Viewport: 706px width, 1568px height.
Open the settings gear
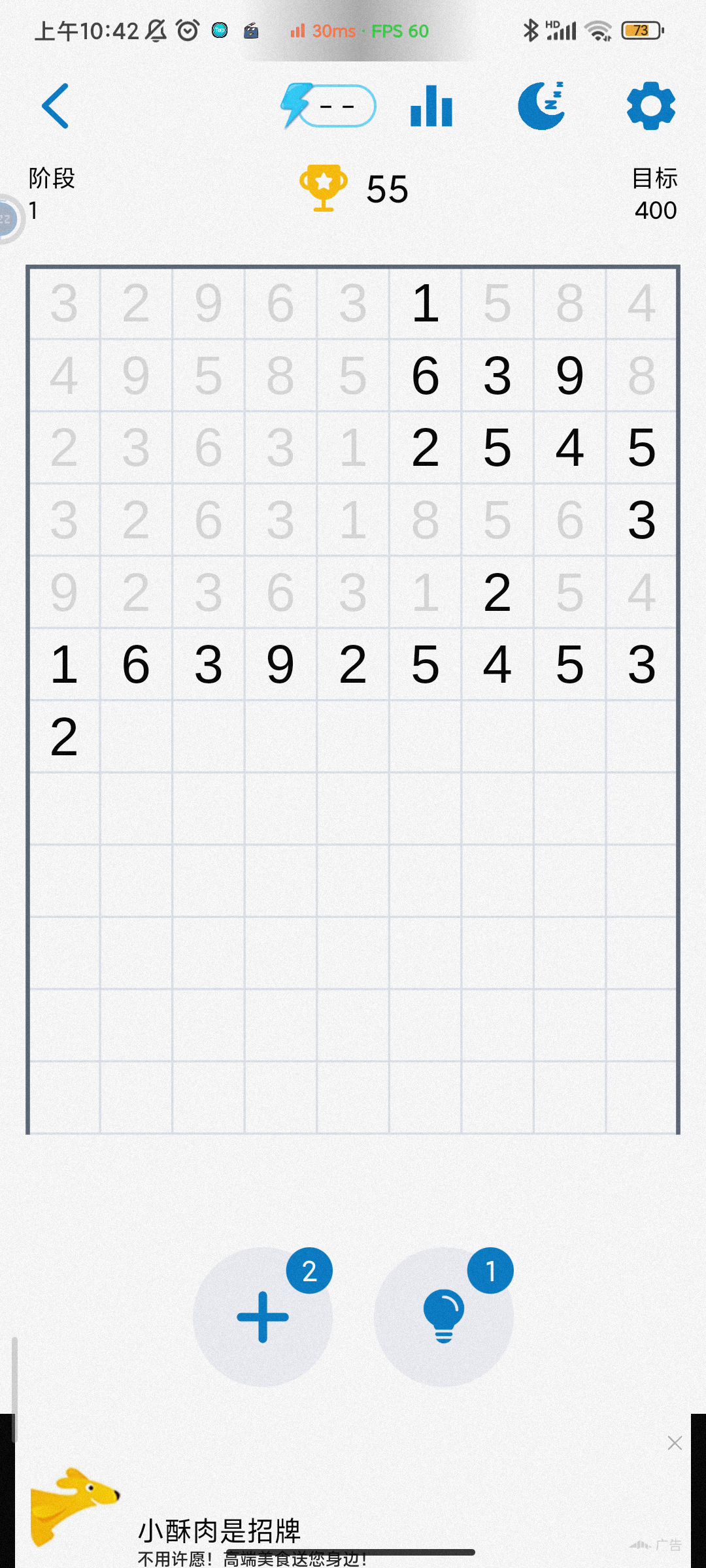click(650, 106)
